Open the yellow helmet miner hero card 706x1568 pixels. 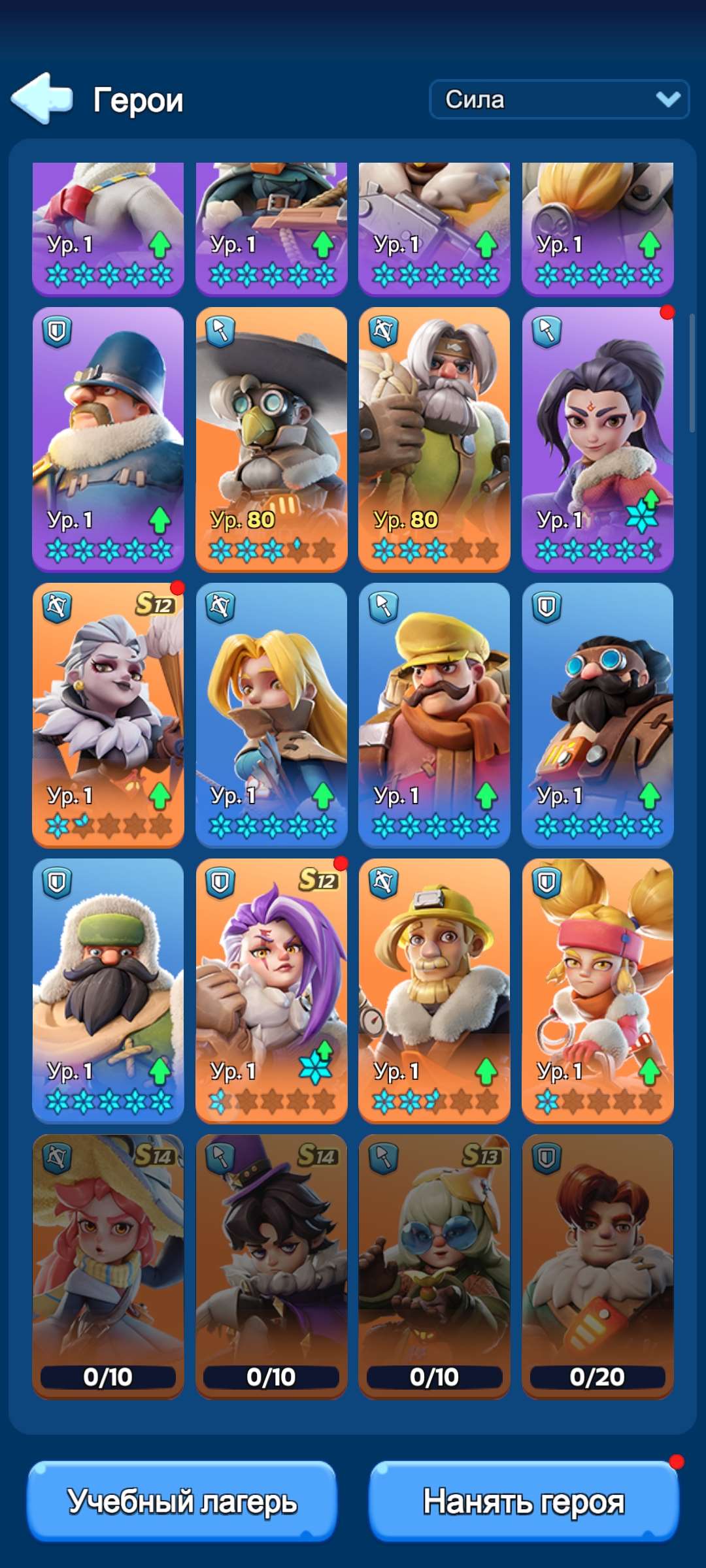coord(434,989)
